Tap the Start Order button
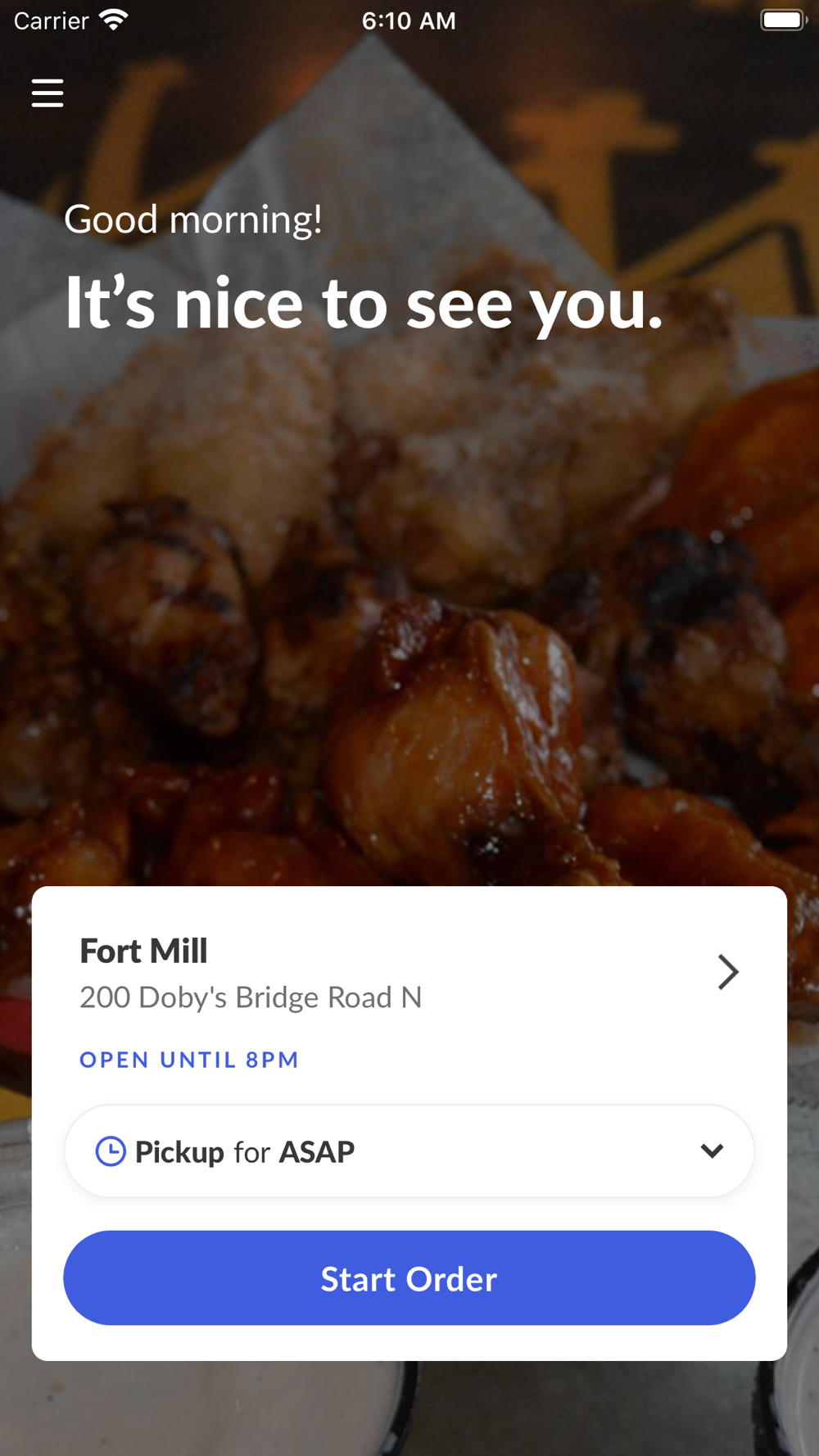This screenshot has width=819, height=1456. click(409, 1278)
